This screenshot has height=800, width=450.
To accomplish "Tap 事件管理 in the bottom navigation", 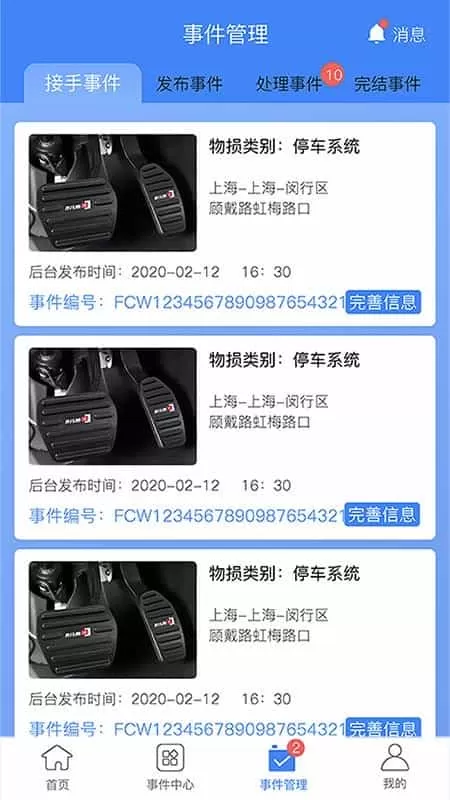I will point(284,767).
